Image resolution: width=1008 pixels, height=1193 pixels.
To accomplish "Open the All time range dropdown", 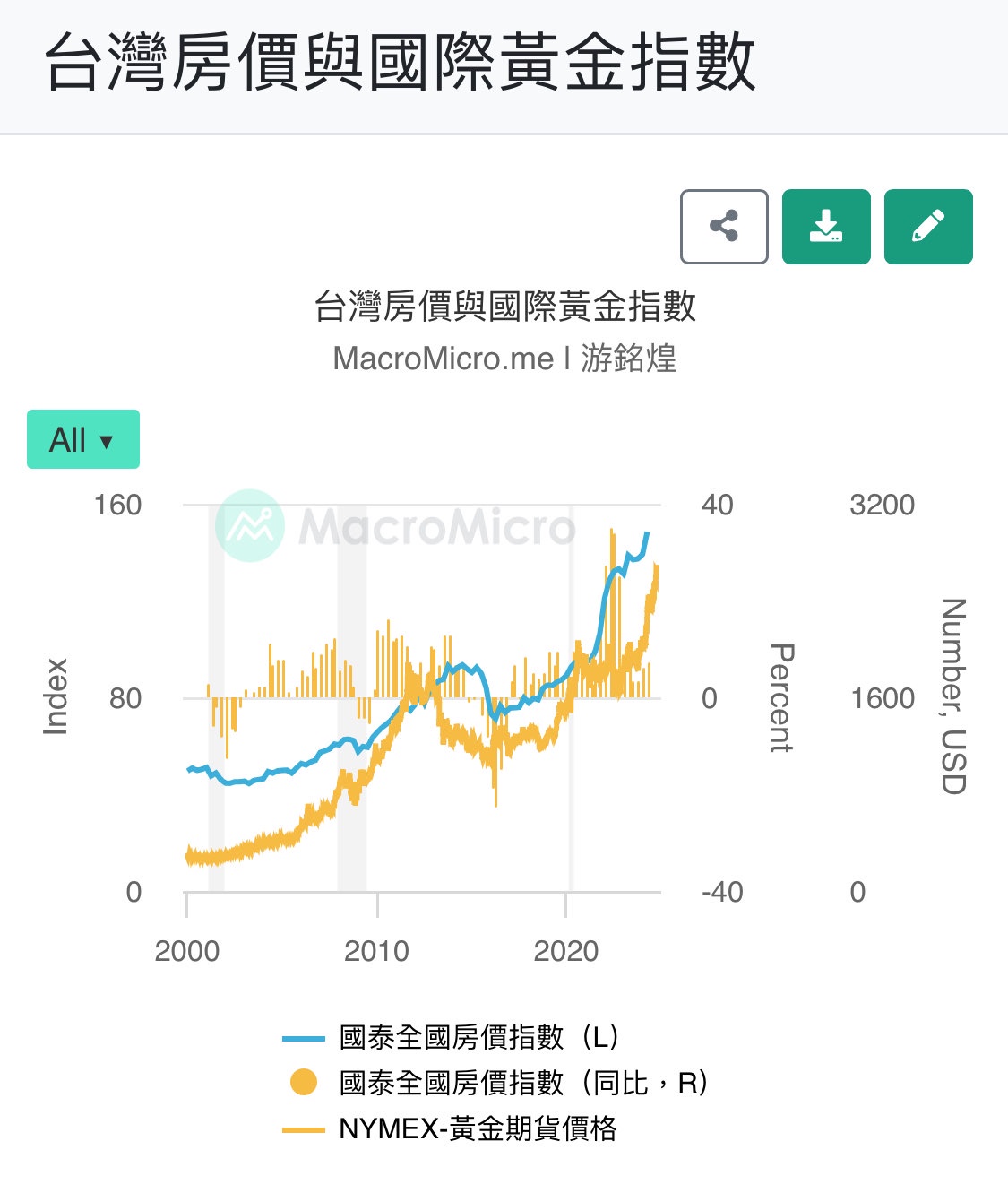I will click(x=83, y=439).
